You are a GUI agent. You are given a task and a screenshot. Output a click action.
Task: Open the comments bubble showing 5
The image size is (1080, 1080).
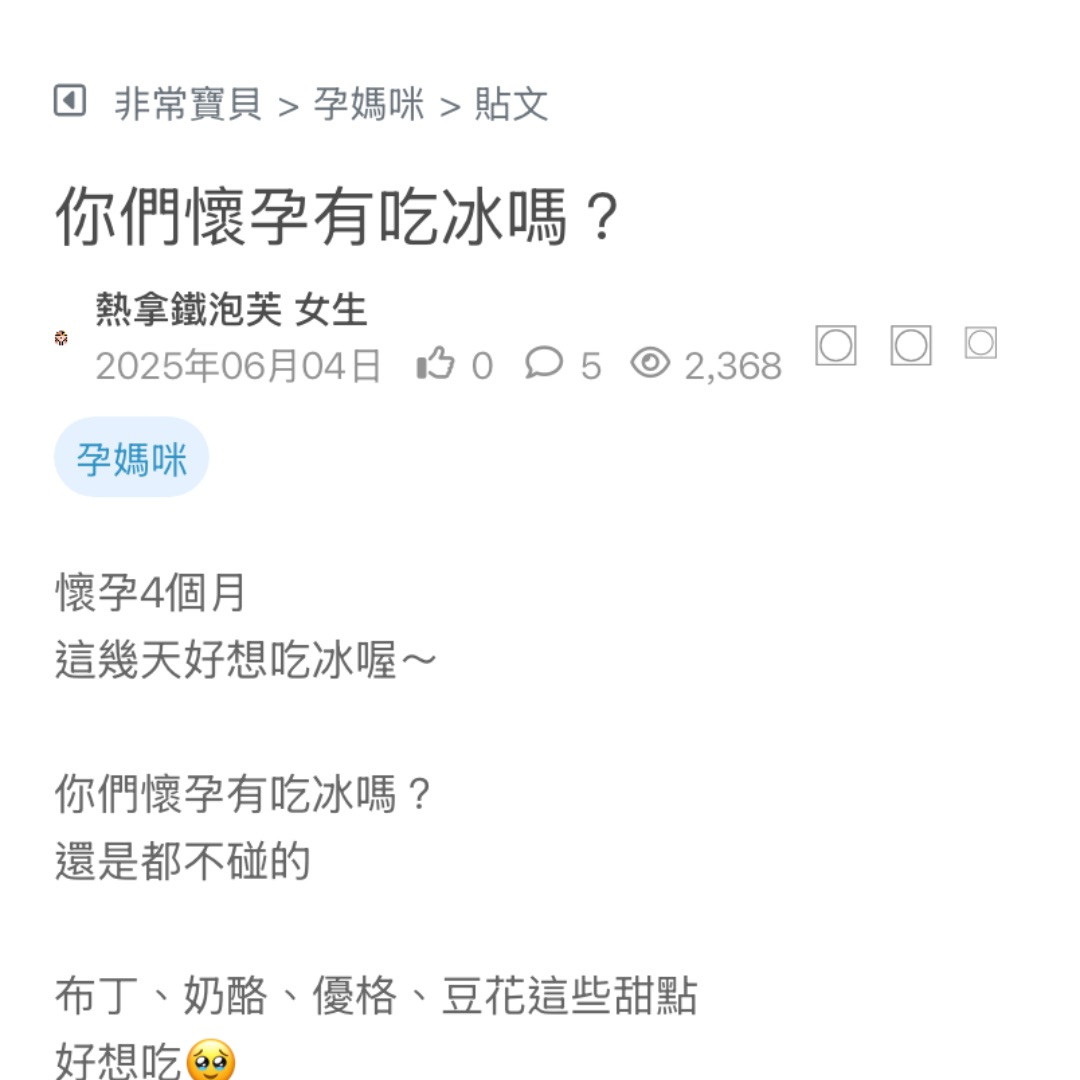click(x=544, y=364)
